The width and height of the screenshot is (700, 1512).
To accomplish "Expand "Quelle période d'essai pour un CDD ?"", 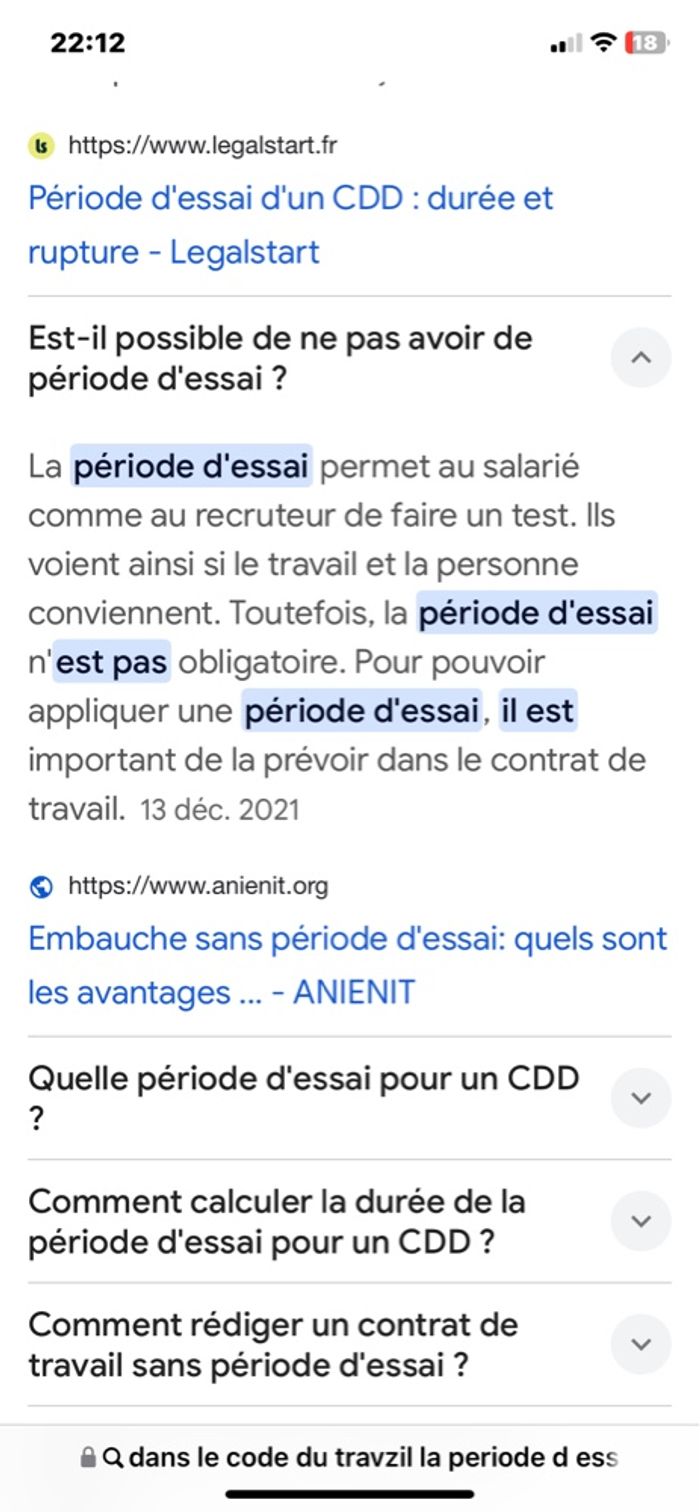I will (x=640, y=1098).
